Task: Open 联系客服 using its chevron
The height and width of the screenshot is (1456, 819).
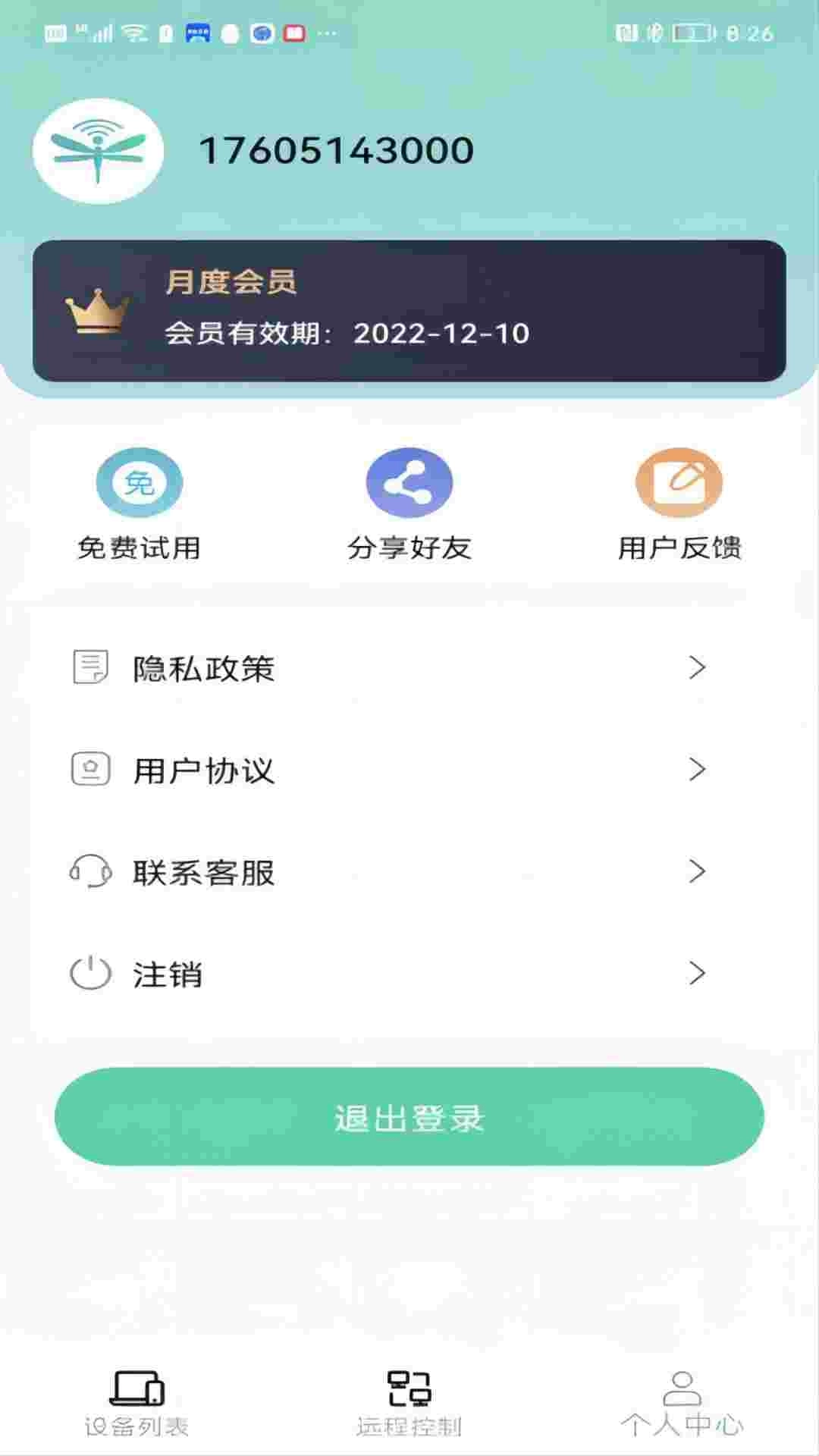Action: tap(695, 872)
